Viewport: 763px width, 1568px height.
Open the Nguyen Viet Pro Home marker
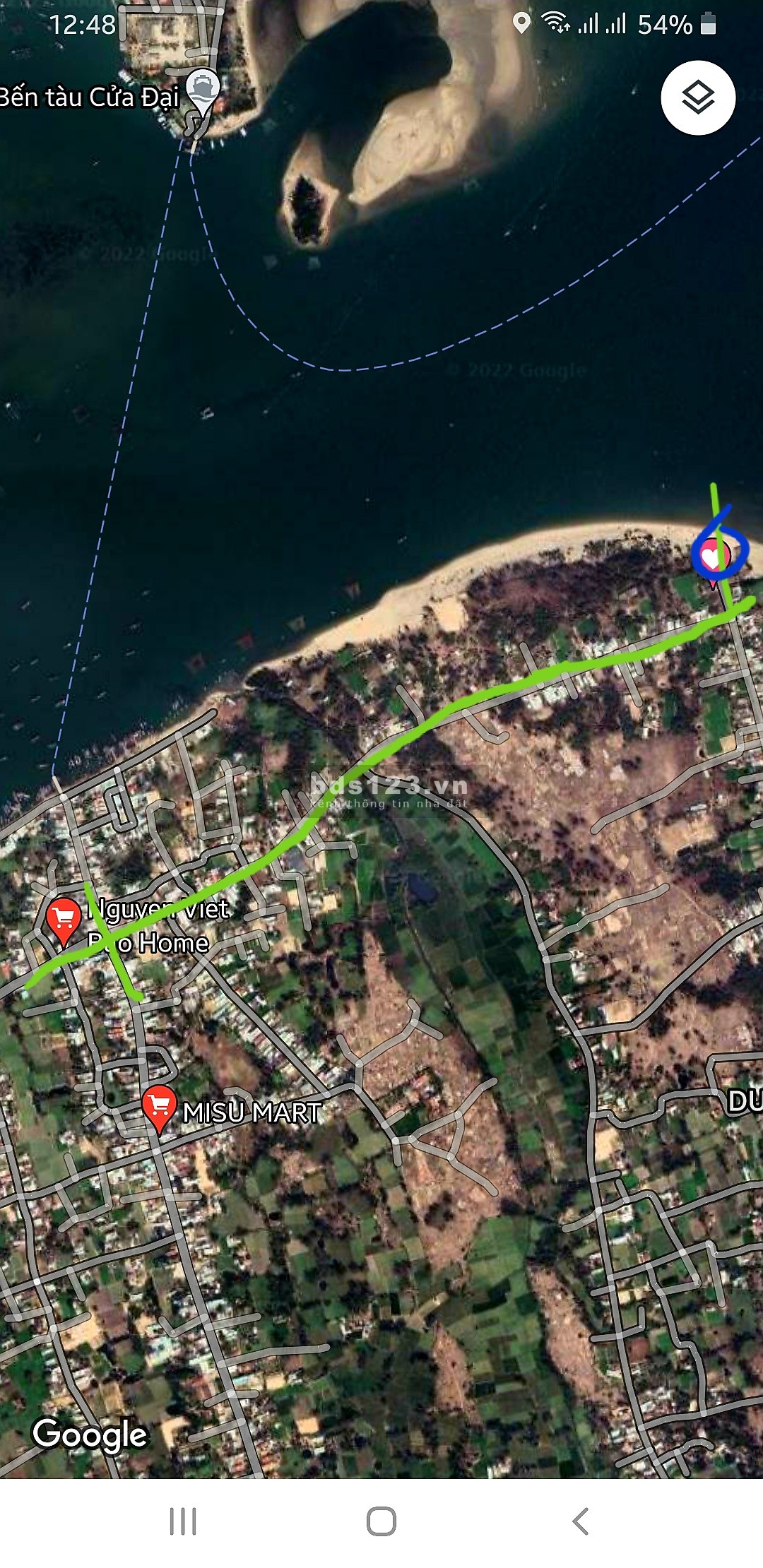point(63,918)
